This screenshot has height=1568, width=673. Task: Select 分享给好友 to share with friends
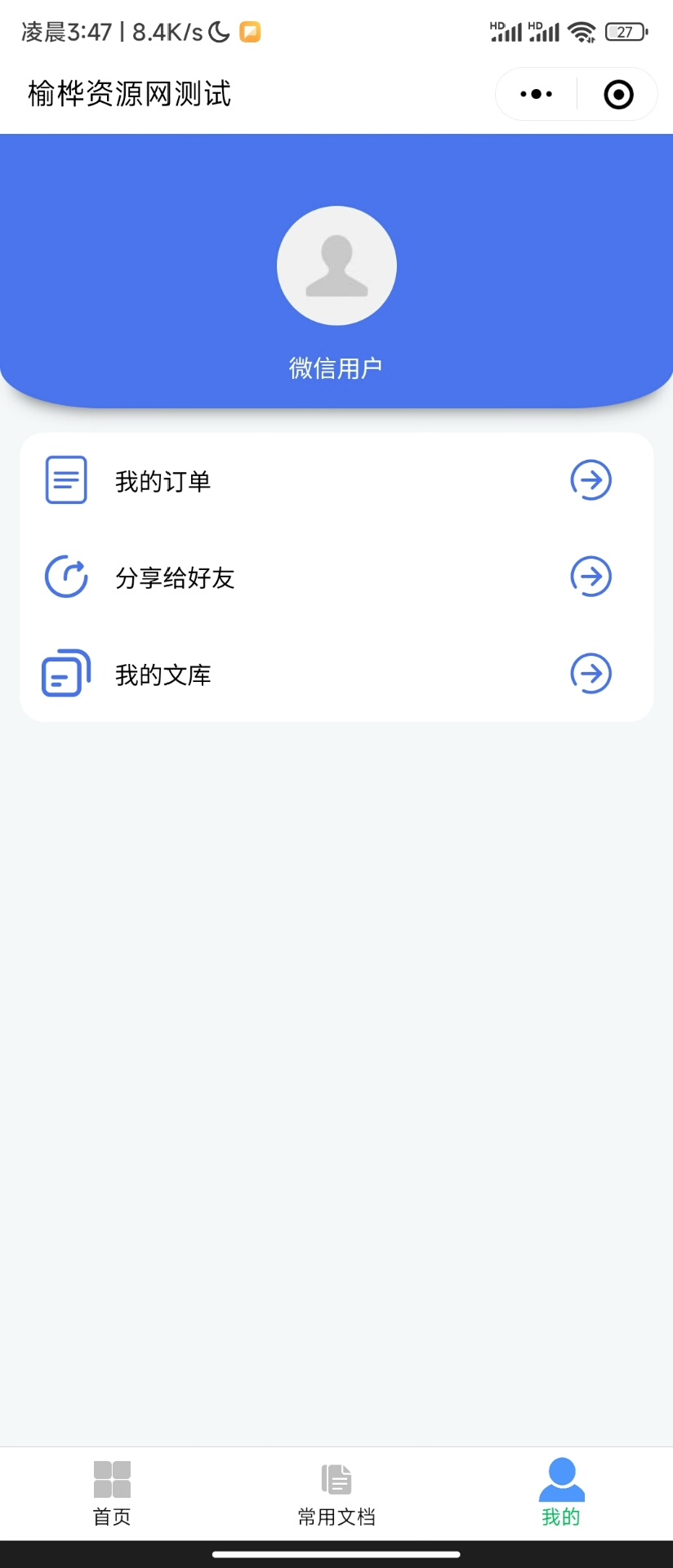[x=336, y=577]
